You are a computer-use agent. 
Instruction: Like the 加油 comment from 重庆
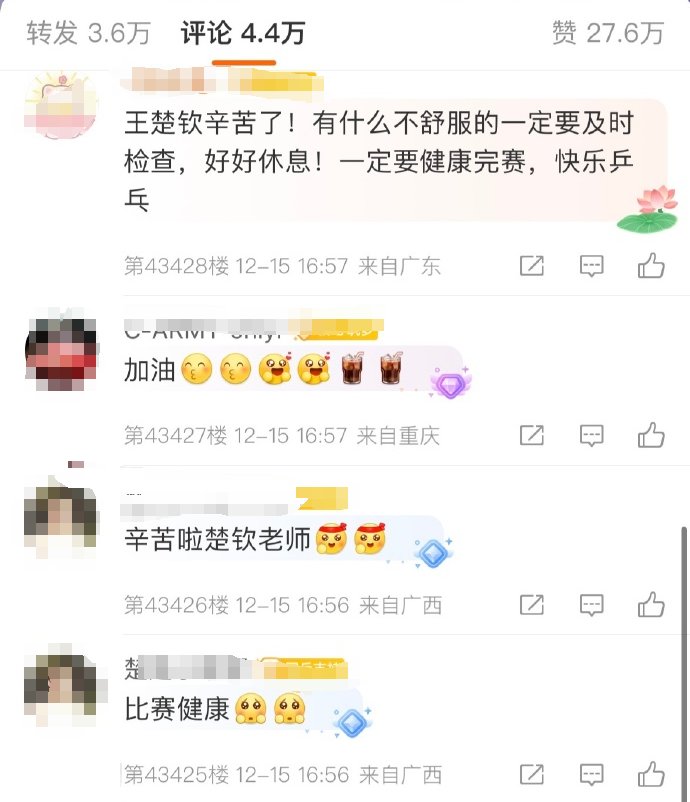click(x=652, y=435)
